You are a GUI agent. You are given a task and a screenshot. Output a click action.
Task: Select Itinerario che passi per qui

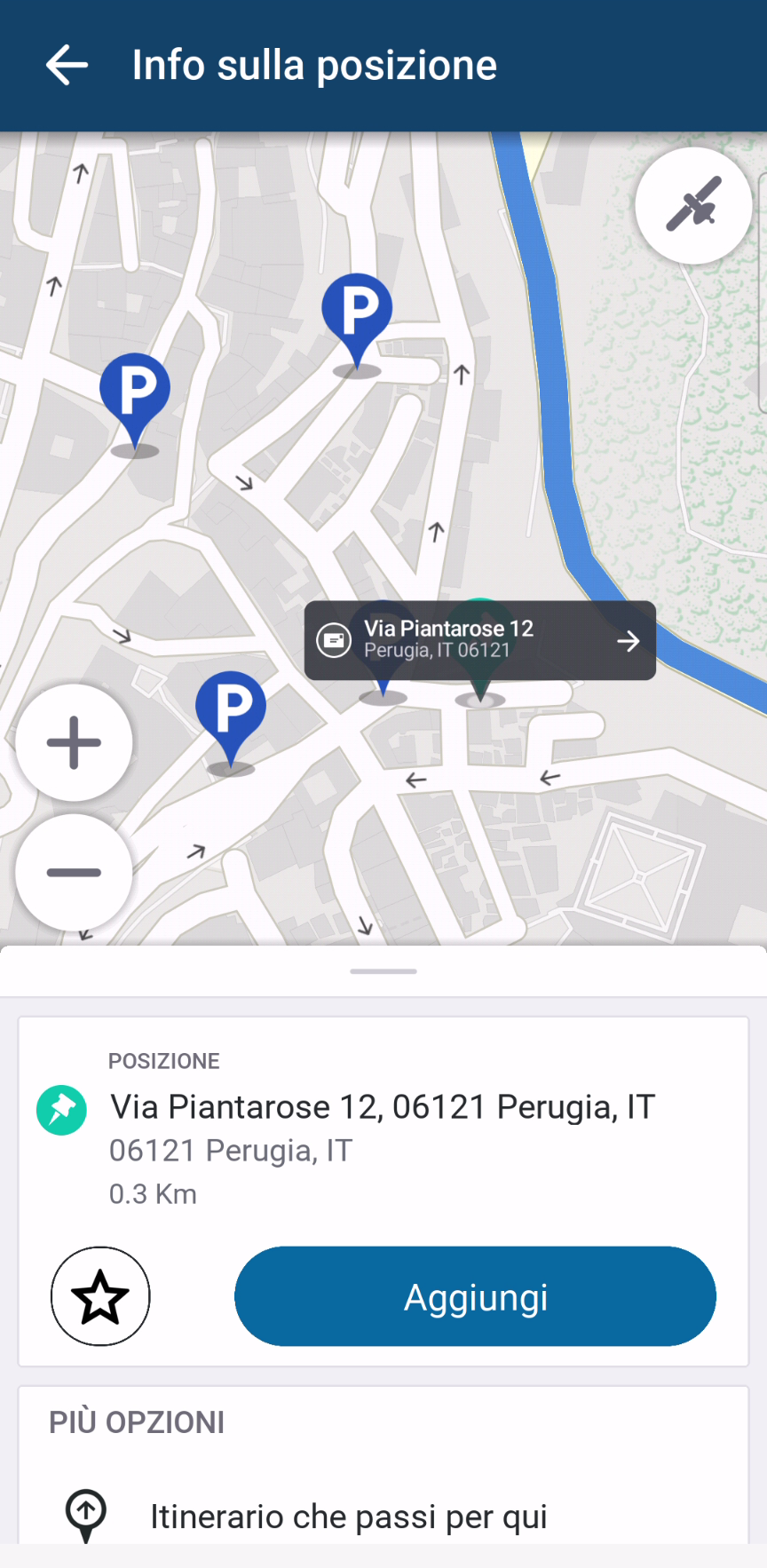[x=348, y=1517]
